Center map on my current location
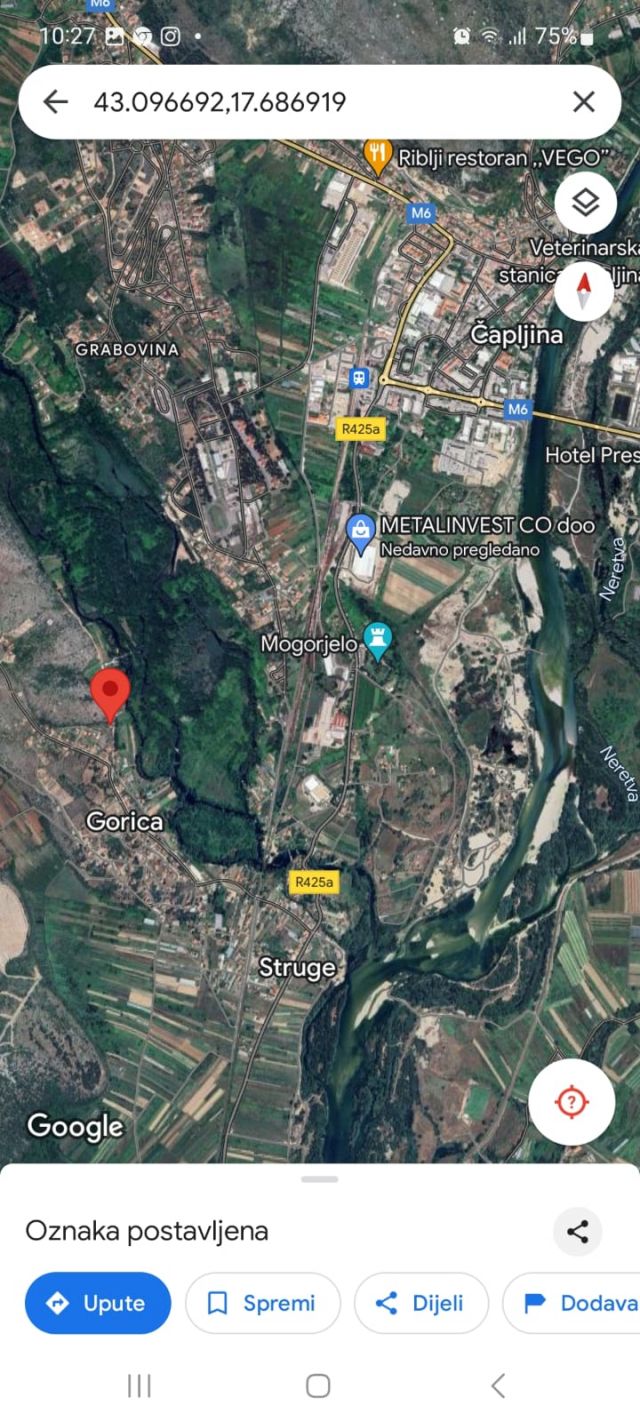 pos(571,1102)
